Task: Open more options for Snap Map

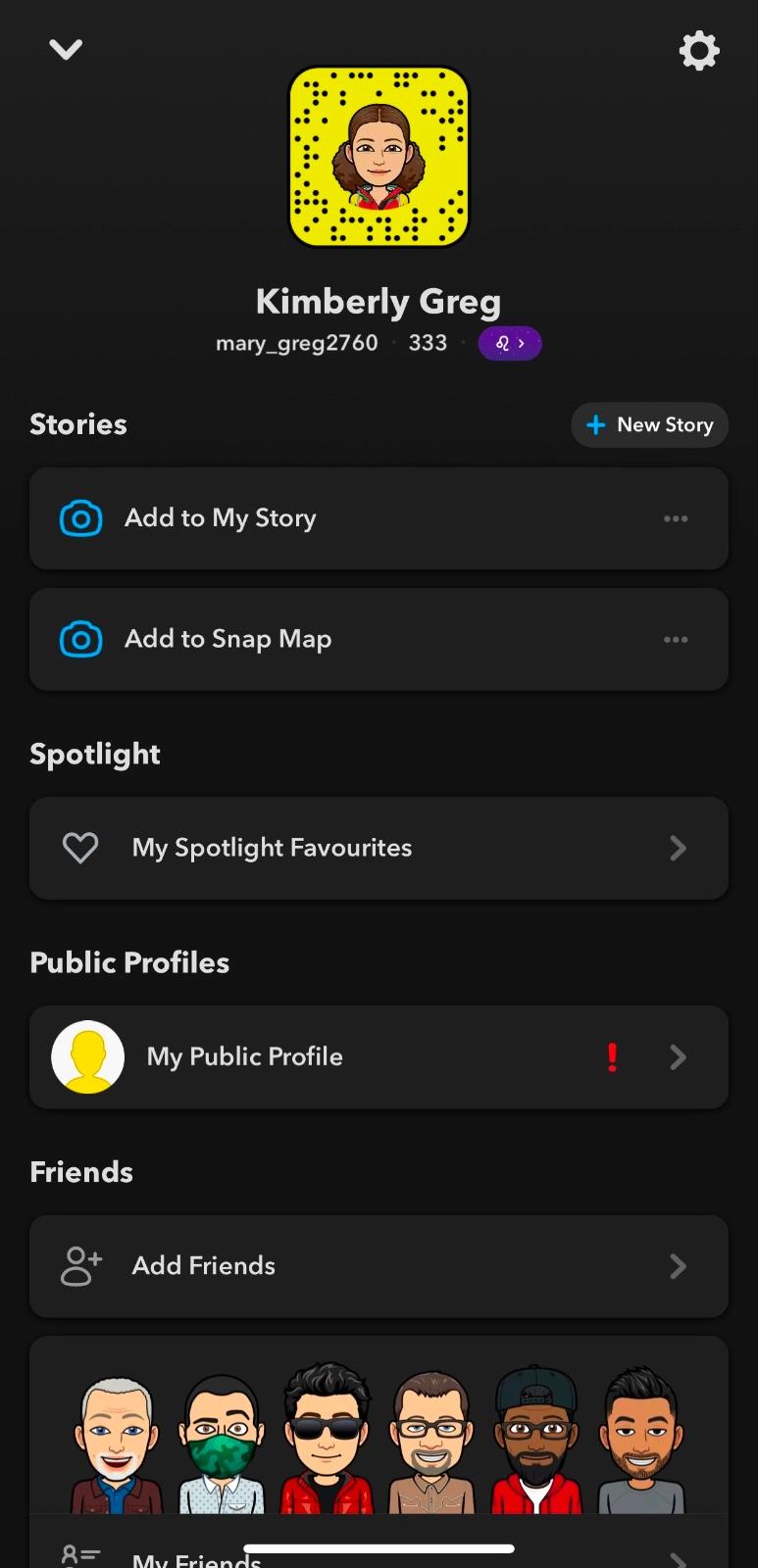Action: click(676, 639)
